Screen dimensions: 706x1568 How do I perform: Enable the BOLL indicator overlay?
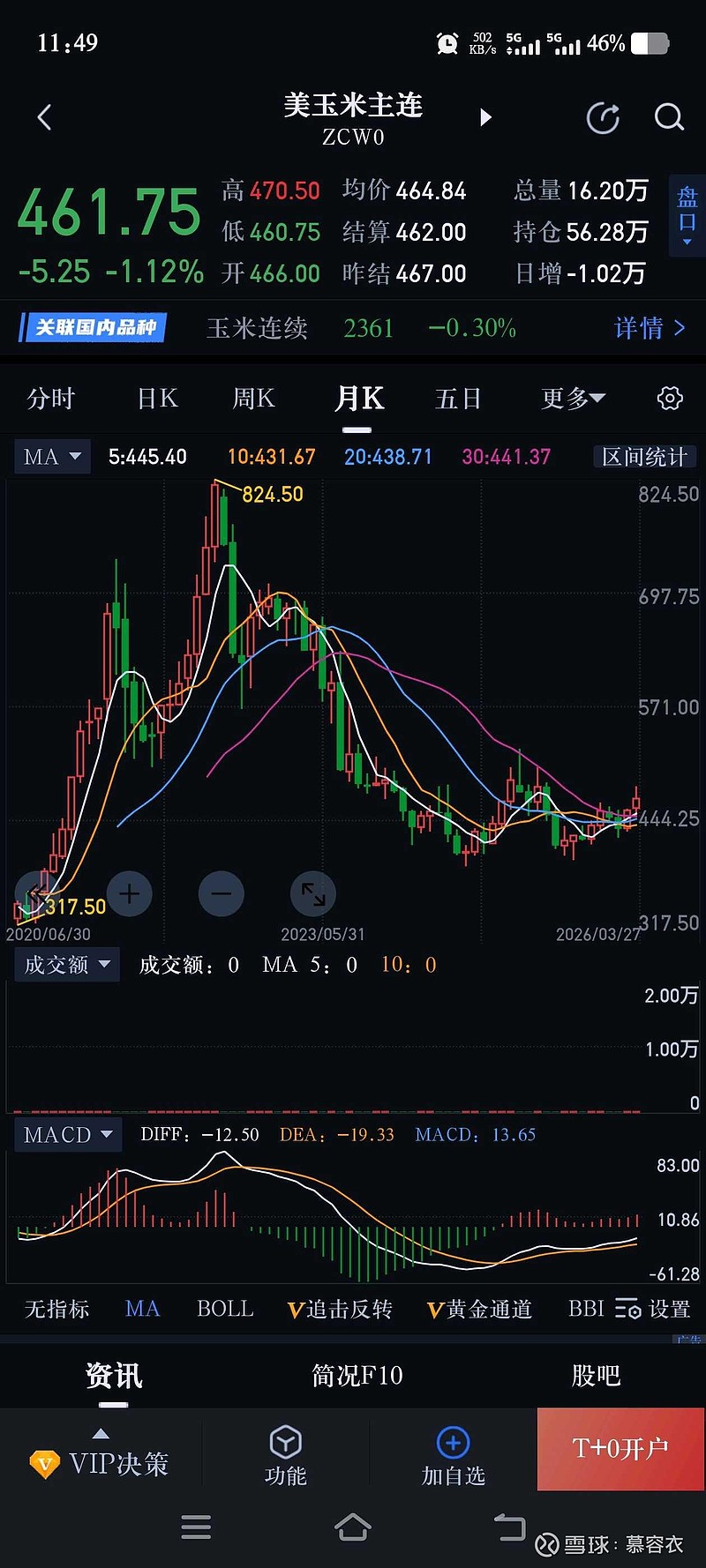(223, 1310)
